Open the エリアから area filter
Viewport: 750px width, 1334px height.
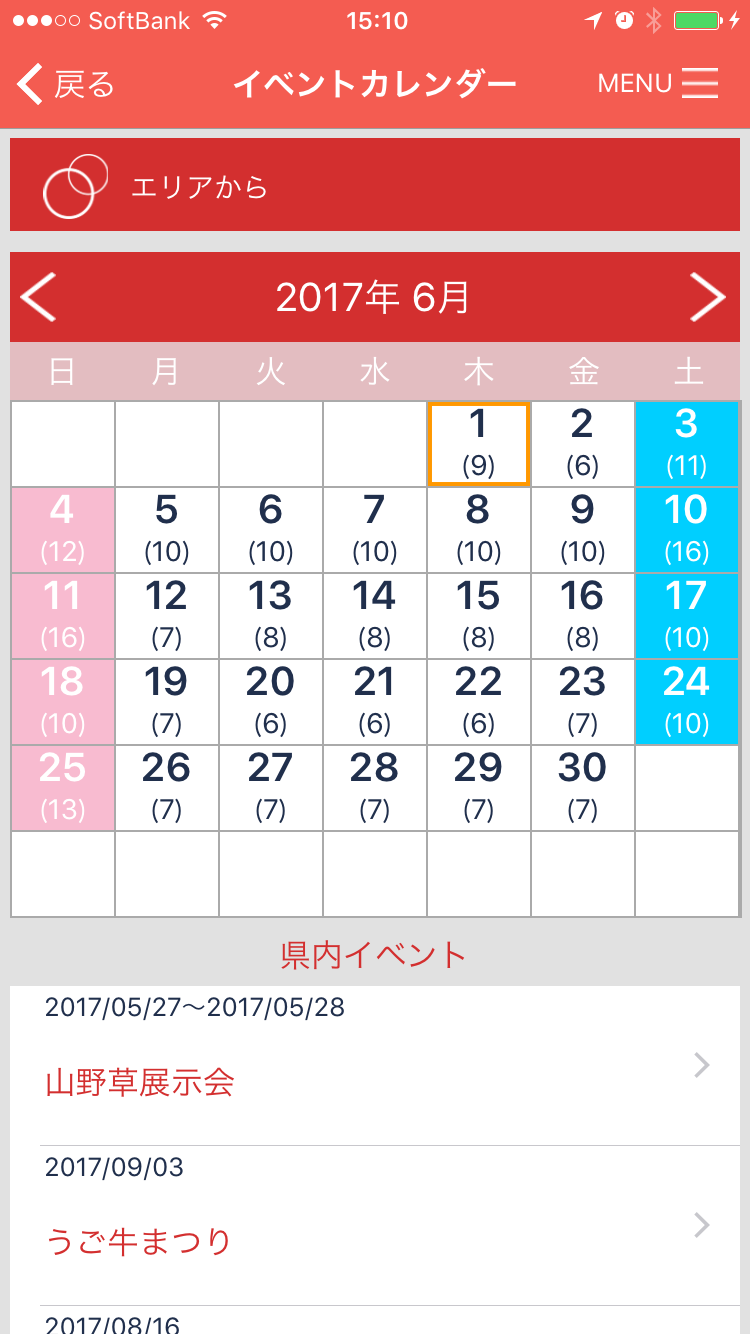click(375, 185)
